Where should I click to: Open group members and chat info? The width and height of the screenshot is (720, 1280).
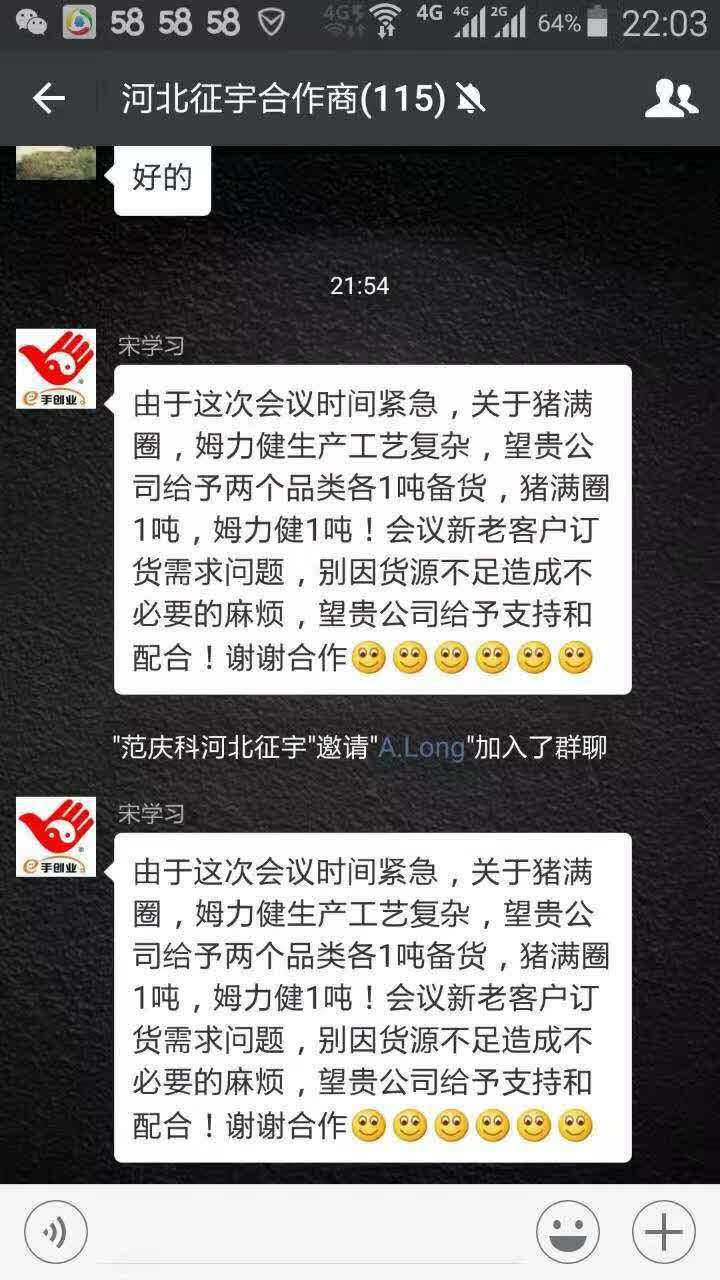pos(671,98)
